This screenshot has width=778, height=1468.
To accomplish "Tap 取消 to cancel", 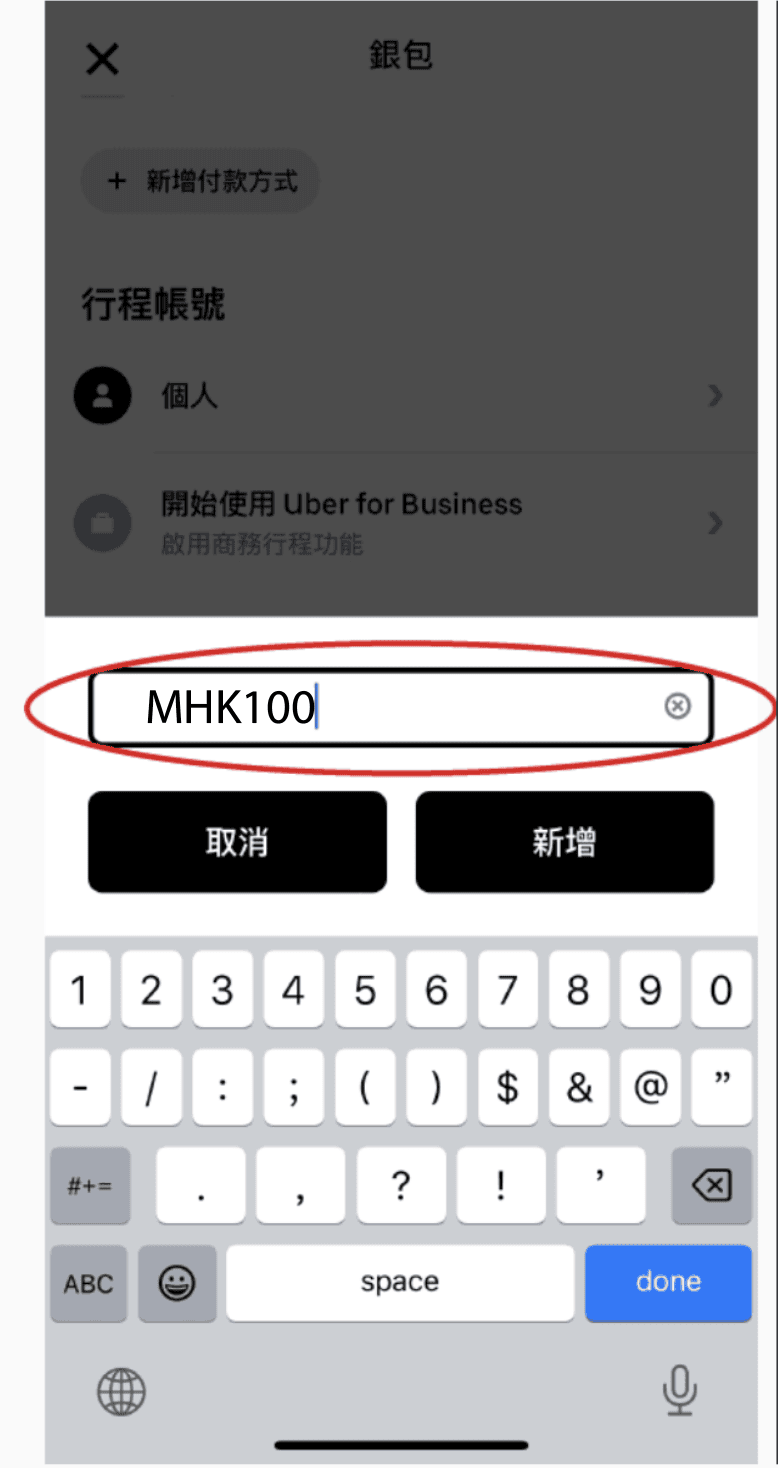I will tap(237, 842).
